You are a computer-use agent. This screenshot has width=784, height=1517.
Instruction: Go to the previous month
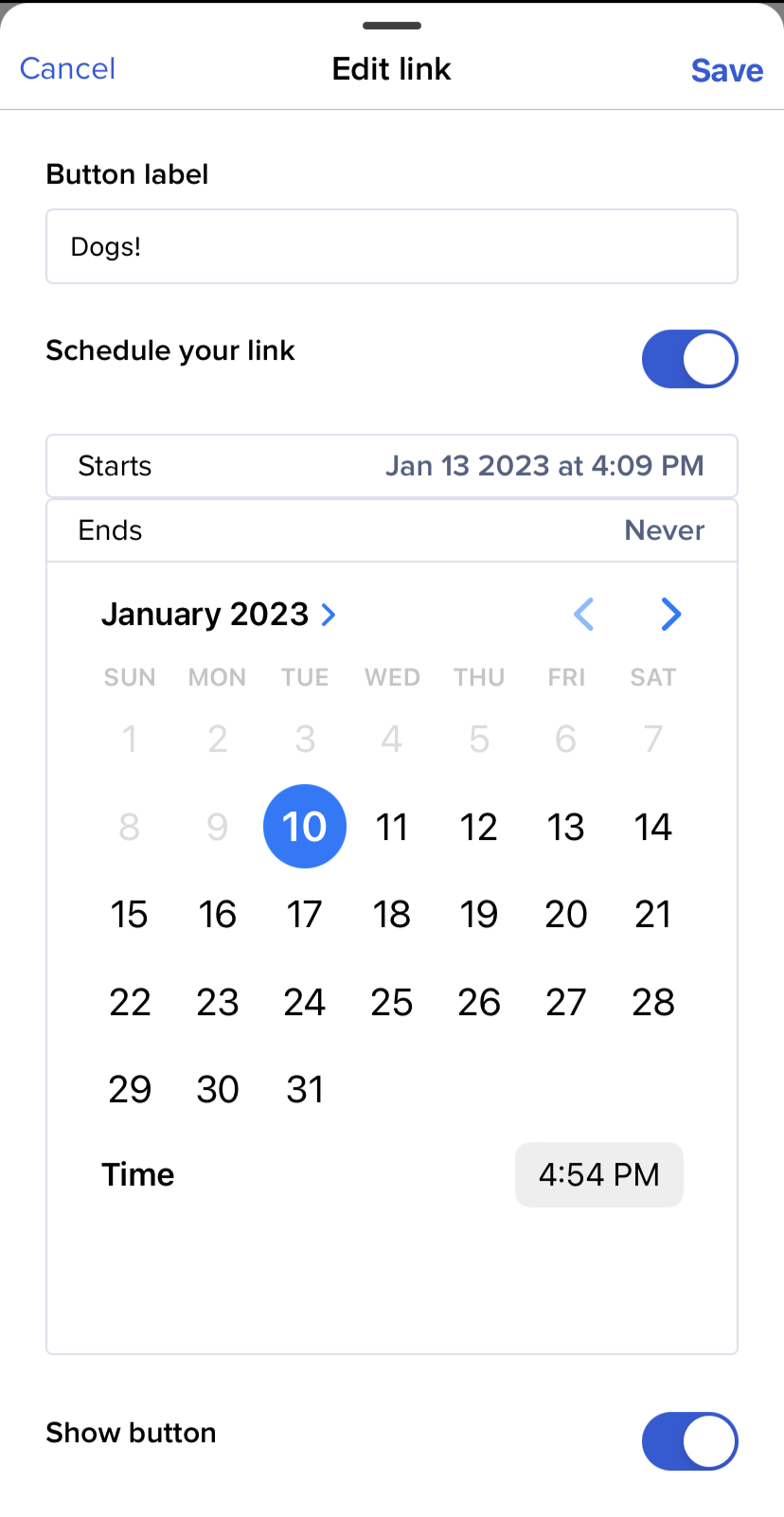pyautogui.click(x=584, y=615)
